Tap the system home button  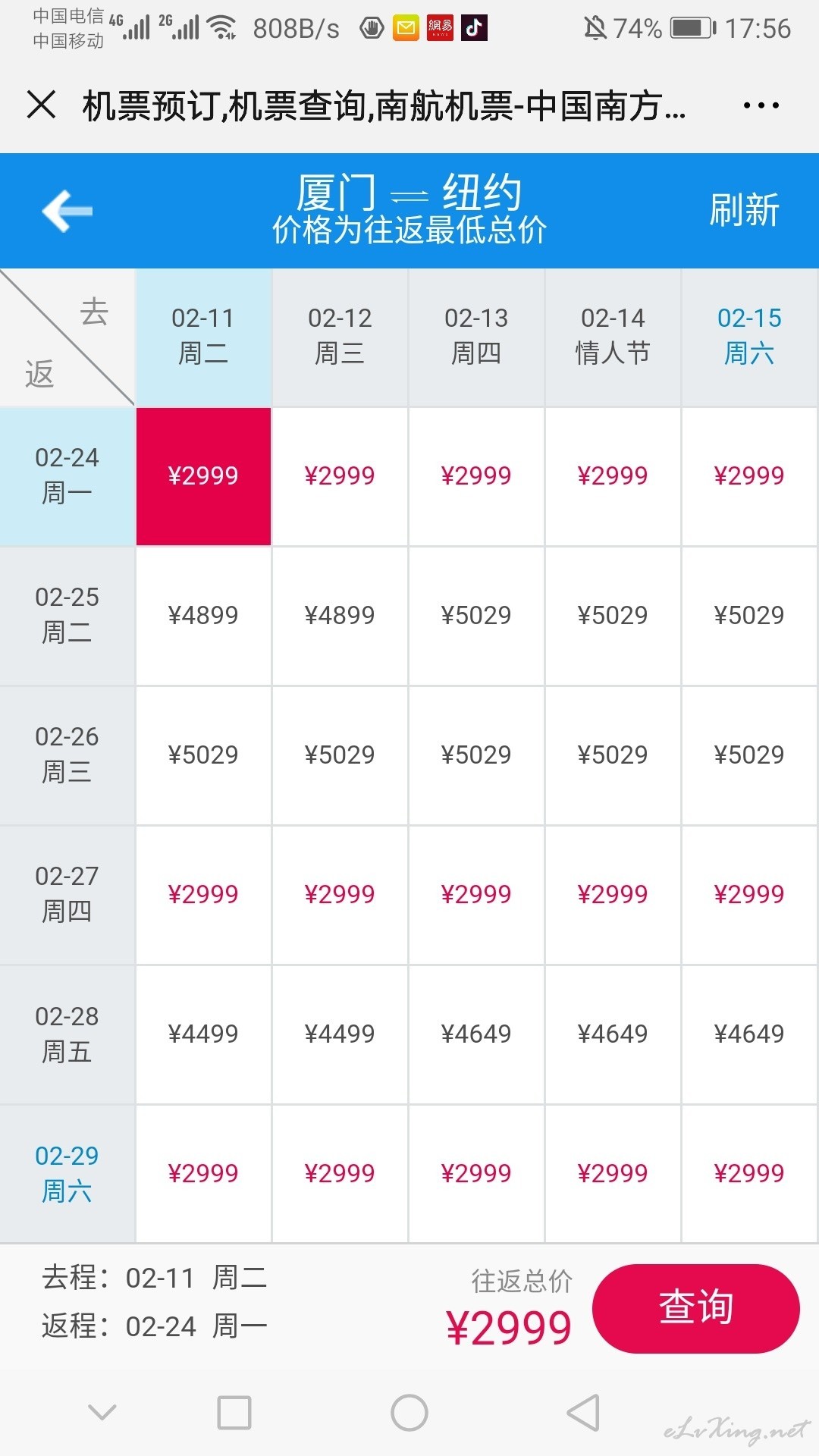click(x=409, y=1413)
